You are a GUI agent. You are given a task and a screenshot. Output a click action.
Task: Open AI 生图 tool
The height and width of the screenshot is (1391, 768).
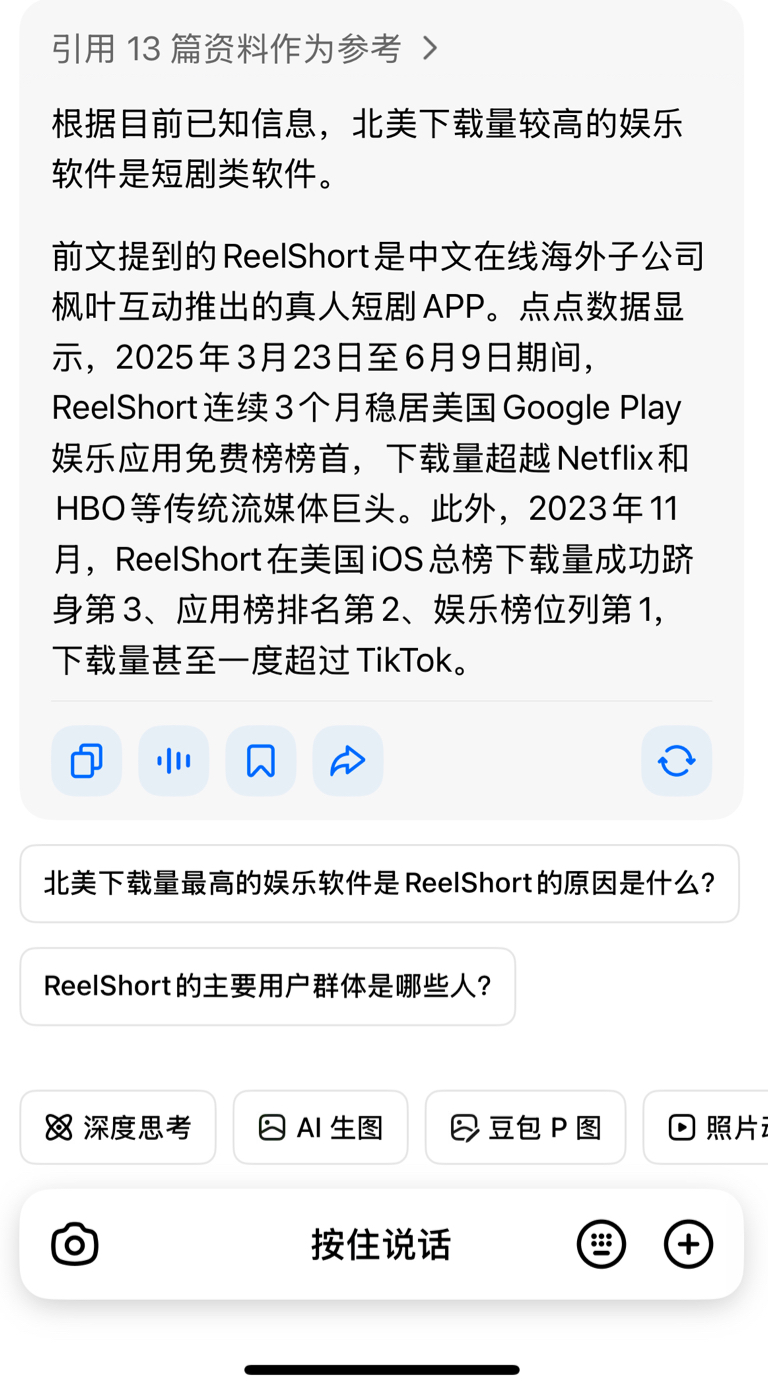tap(321, 1128)
